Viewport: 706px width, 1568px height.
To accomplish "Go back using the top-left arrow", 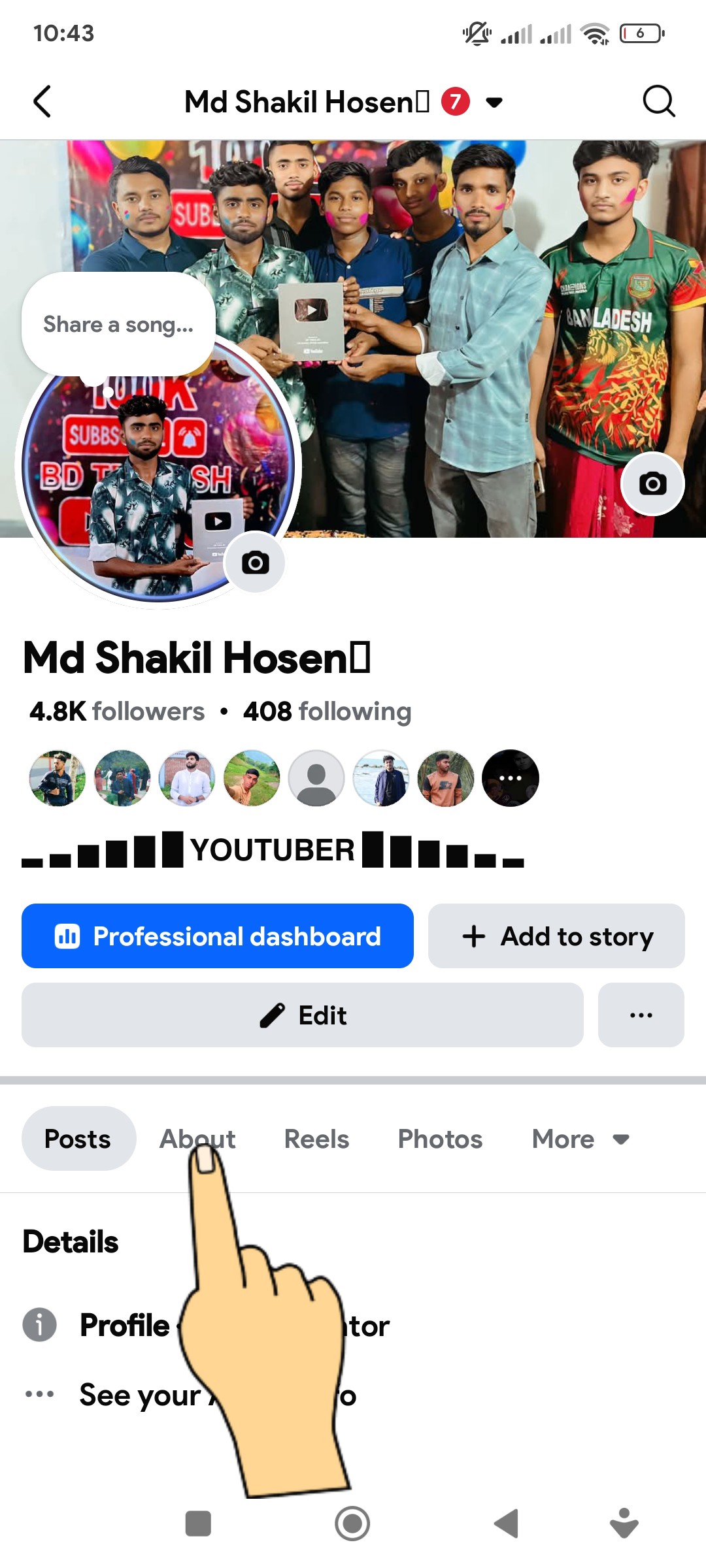I will [42, 102].
